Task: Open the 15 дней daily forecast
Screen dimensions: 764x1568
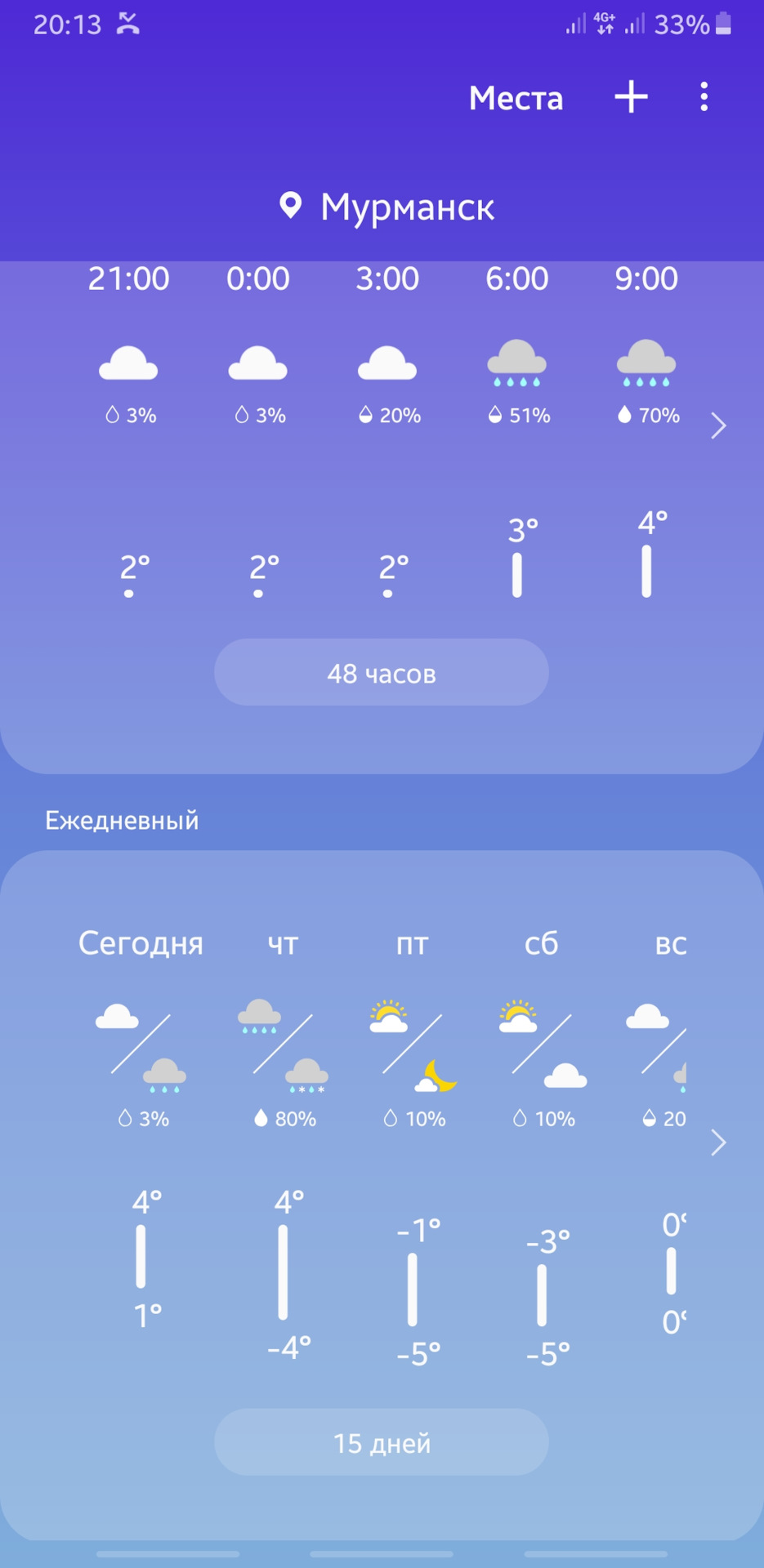Action: coord(381,1442)
